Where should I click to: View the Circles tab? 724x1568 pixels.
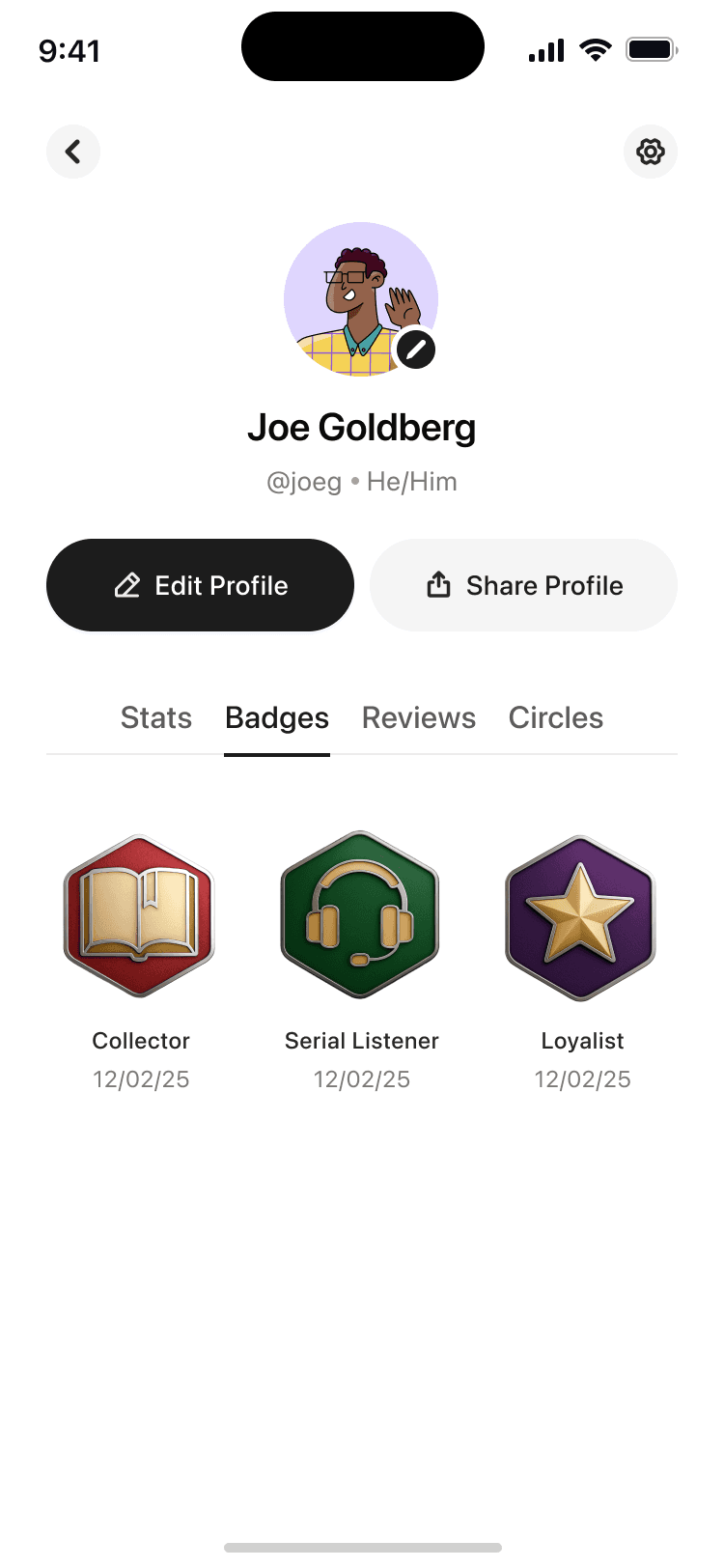click(556, 717)
